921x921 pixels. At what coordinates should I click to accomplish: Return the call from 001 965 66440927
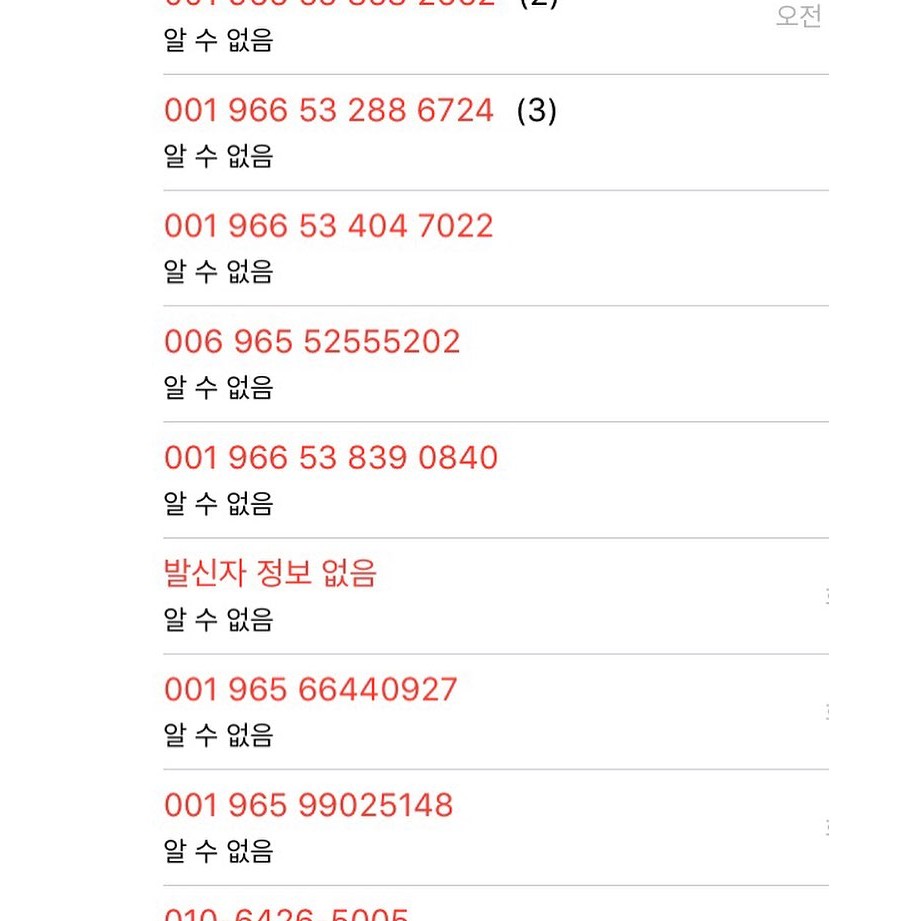(311, 691)
